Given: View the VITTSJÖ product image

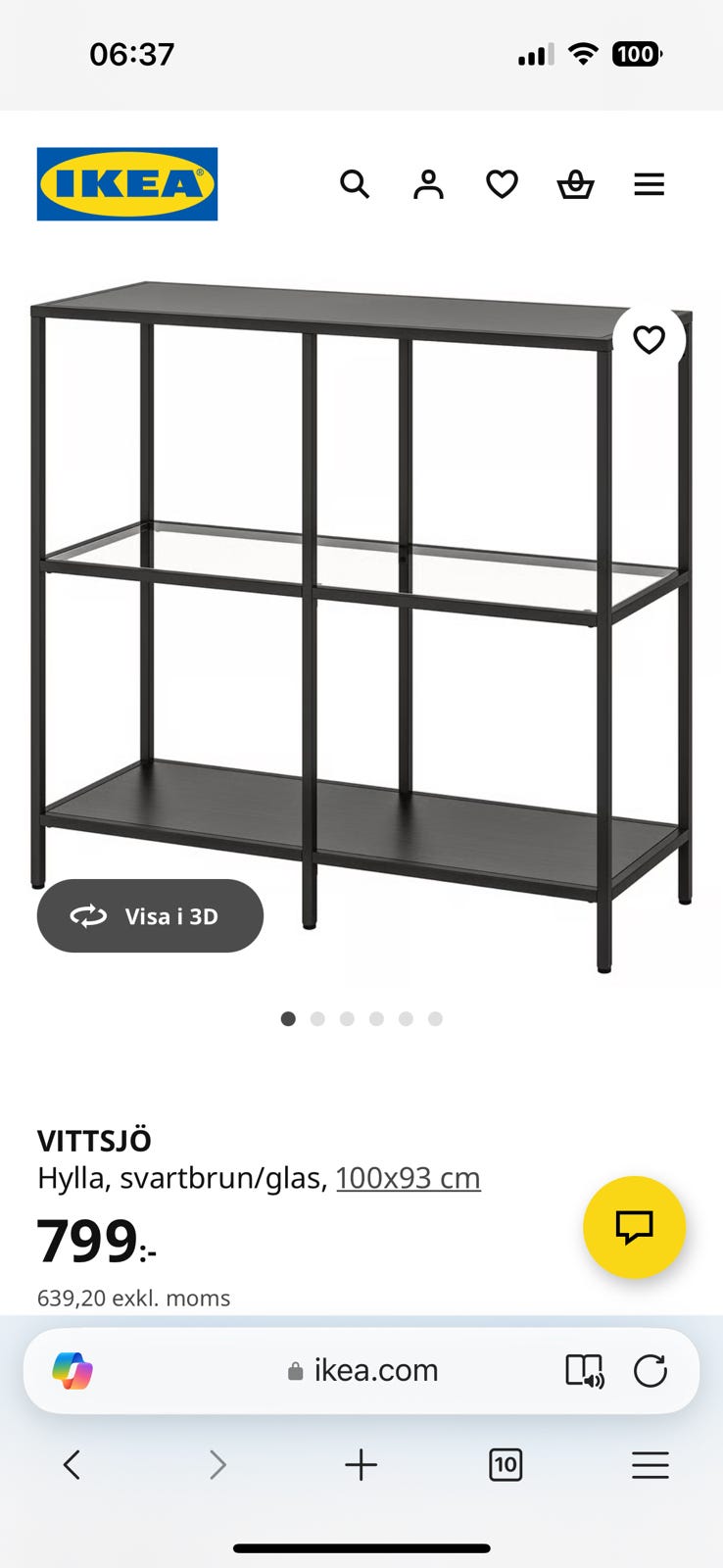Looking at the screenshot, I should pos(361,627).
